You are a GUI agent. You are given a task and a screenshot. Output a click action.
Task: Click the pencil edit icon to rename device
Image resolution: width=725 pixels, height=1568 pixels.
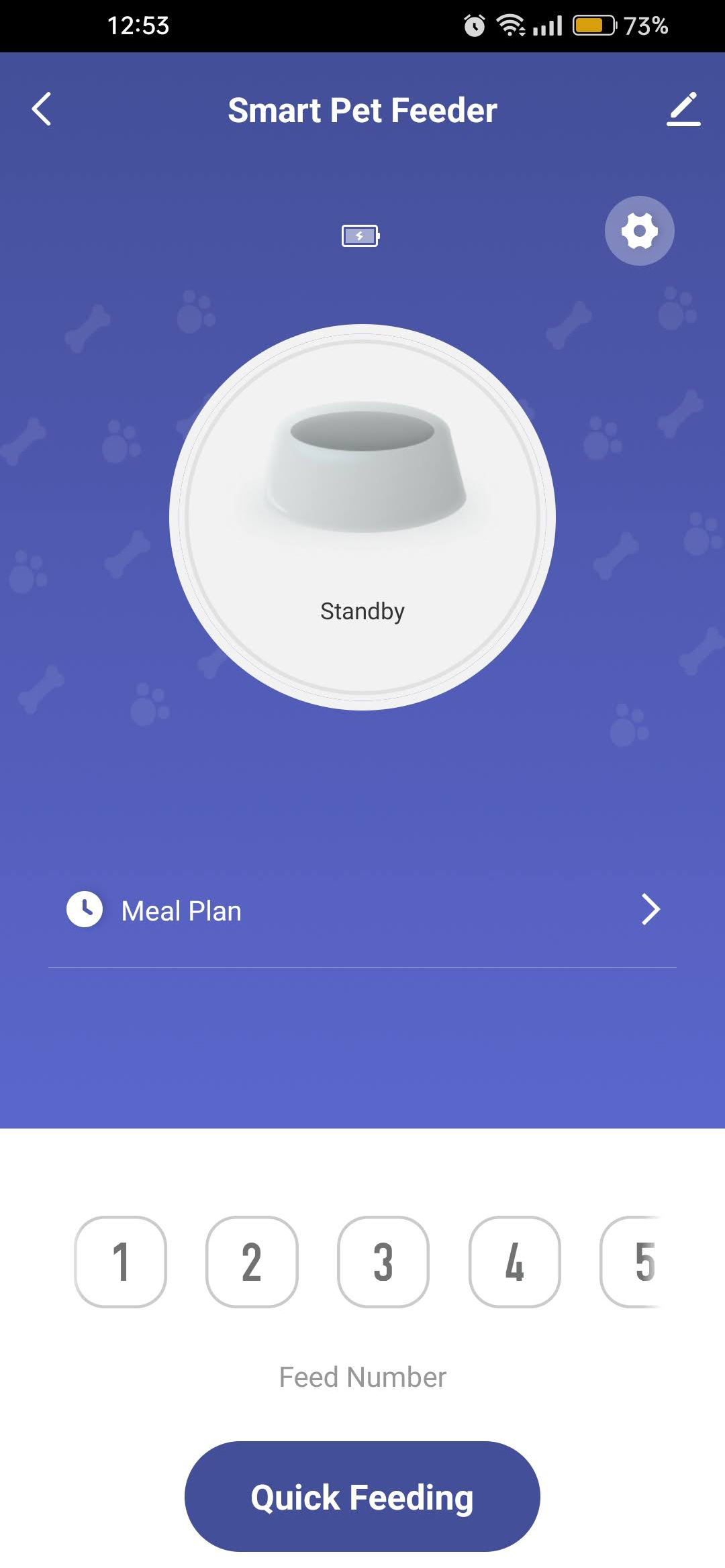click(x=683, y=109)
